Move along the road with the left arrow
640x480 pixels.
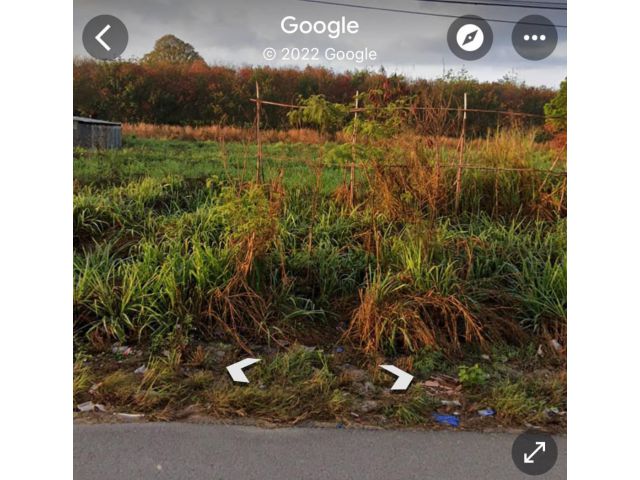point(242,370)
